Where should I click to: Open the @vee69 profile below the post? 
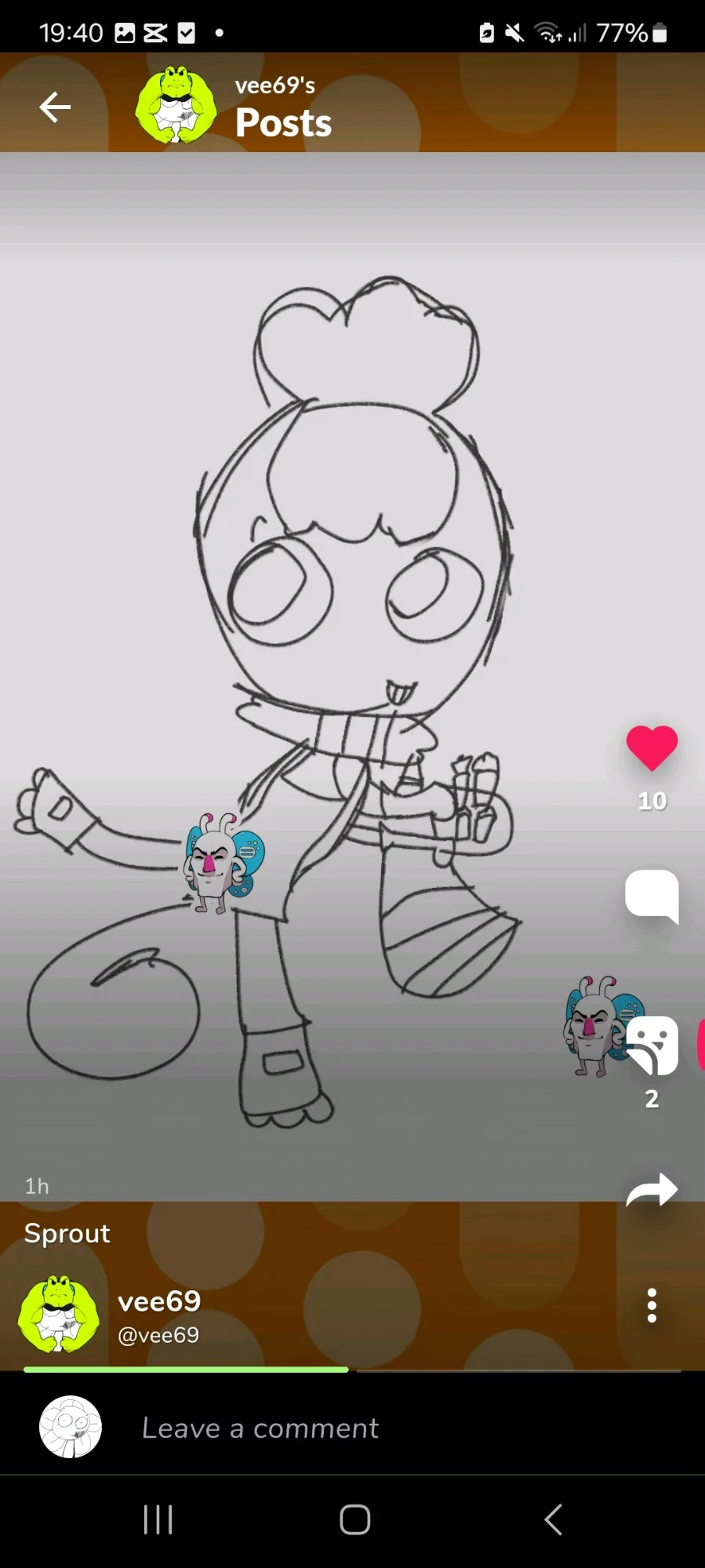[x=158, y=1335]
